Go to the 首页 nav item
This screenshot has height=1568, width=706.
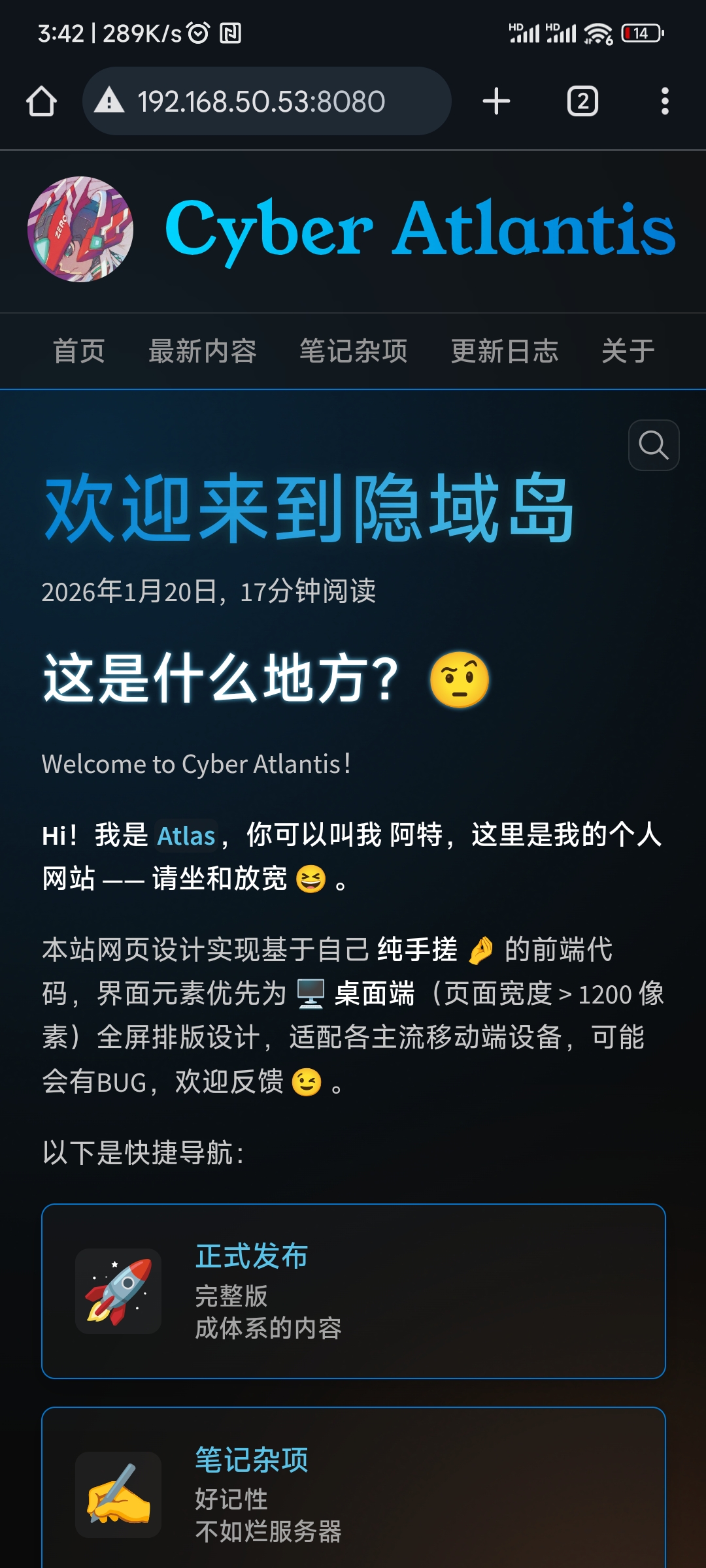(79, 351)
